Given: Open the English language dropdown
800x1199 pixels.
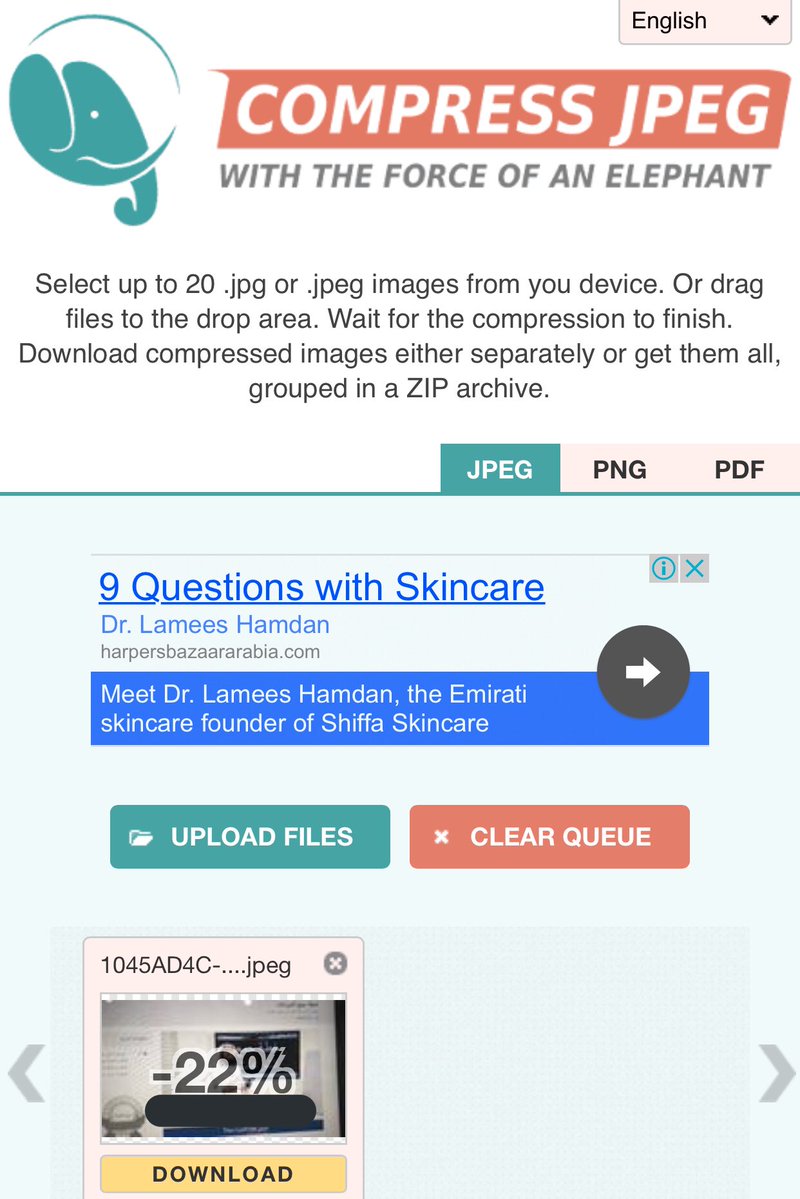Looking at the screenshot, I should pos(705,21).
